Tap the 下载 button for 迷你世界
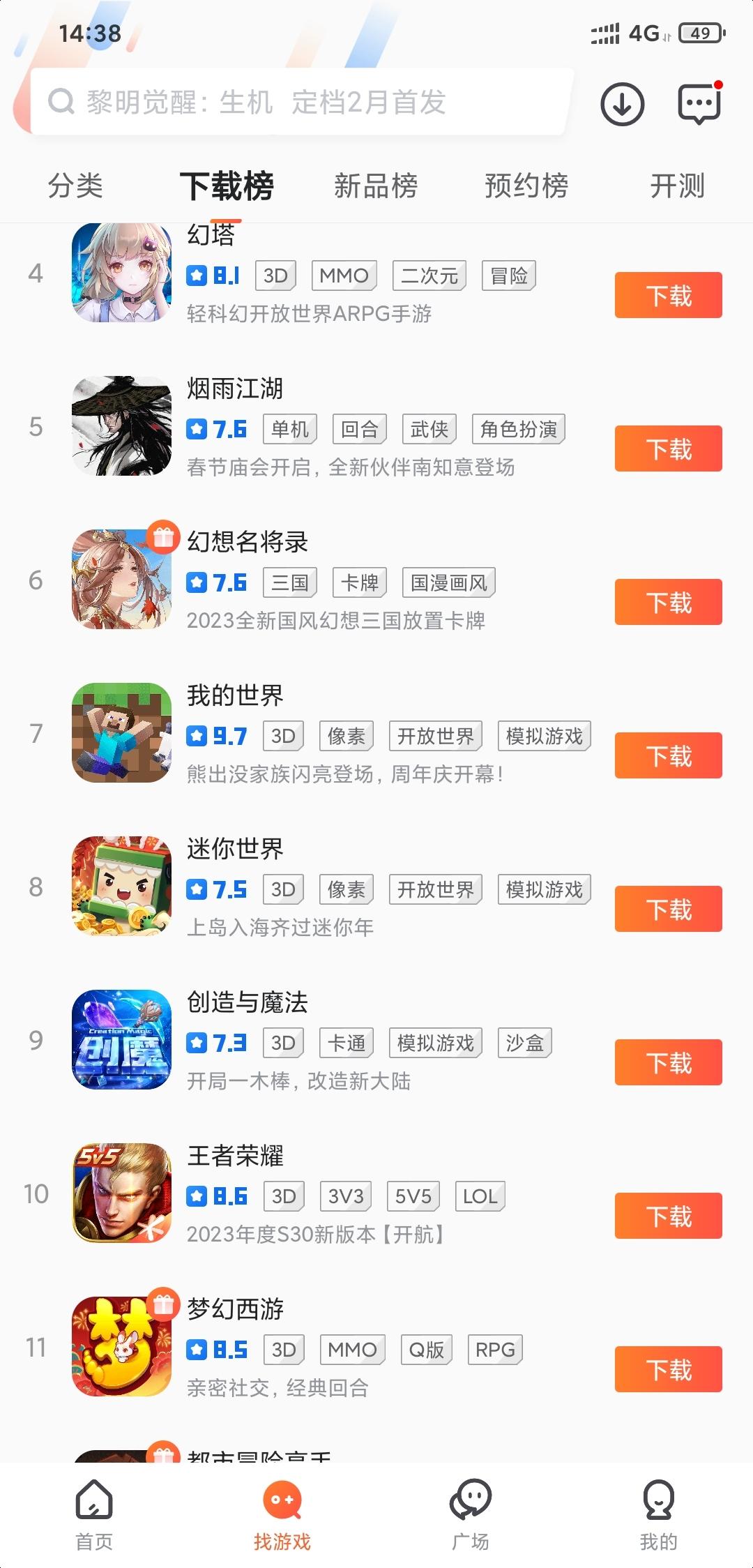The height and width of the screenshot is (1568, 753). pyautogui.click(x=668, y=909)
